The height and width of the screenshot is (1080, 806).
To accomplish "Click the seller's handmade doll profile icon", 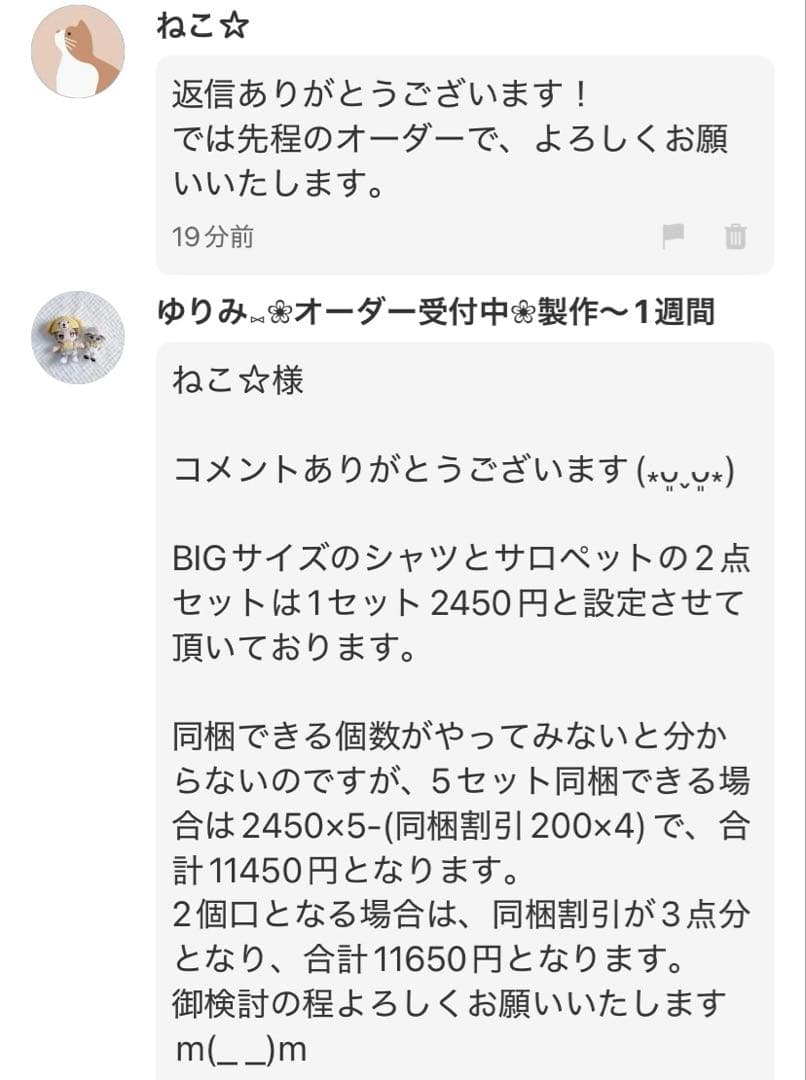I will tap(75, 335).
